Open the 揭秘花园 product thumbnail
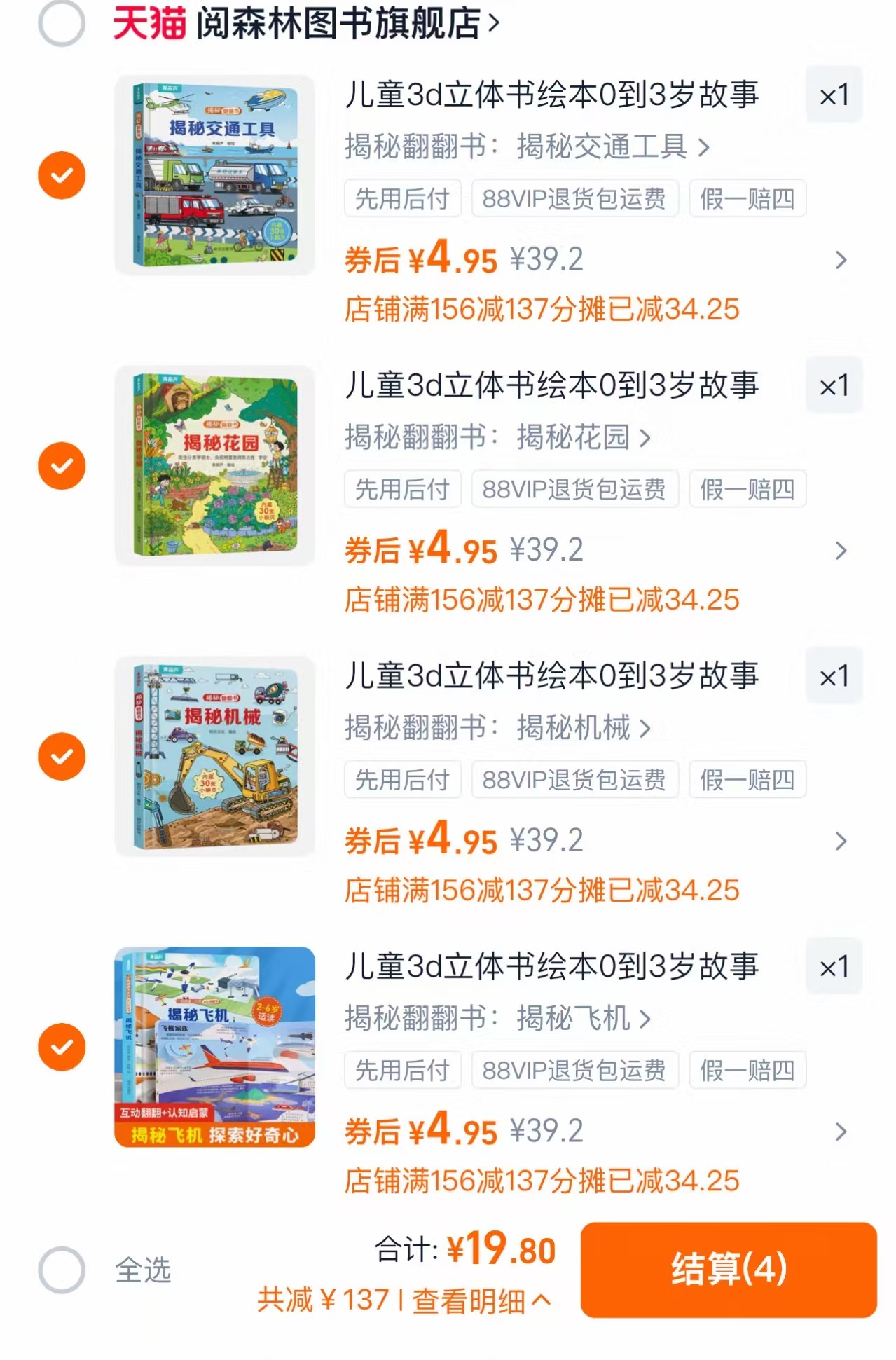 215,465
